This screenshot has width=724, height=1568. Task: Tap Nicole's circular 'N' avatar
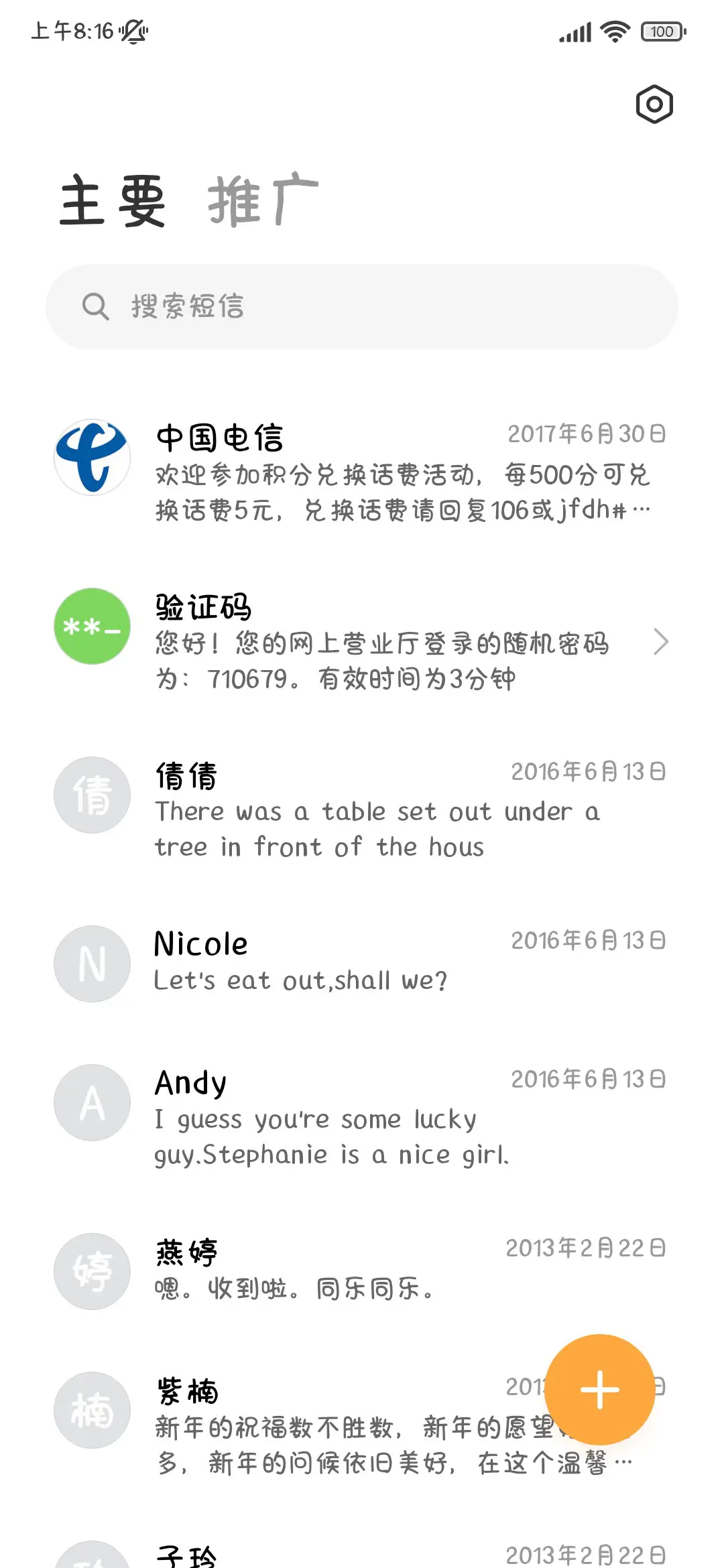pyautogui.click(x=92, y=964)
